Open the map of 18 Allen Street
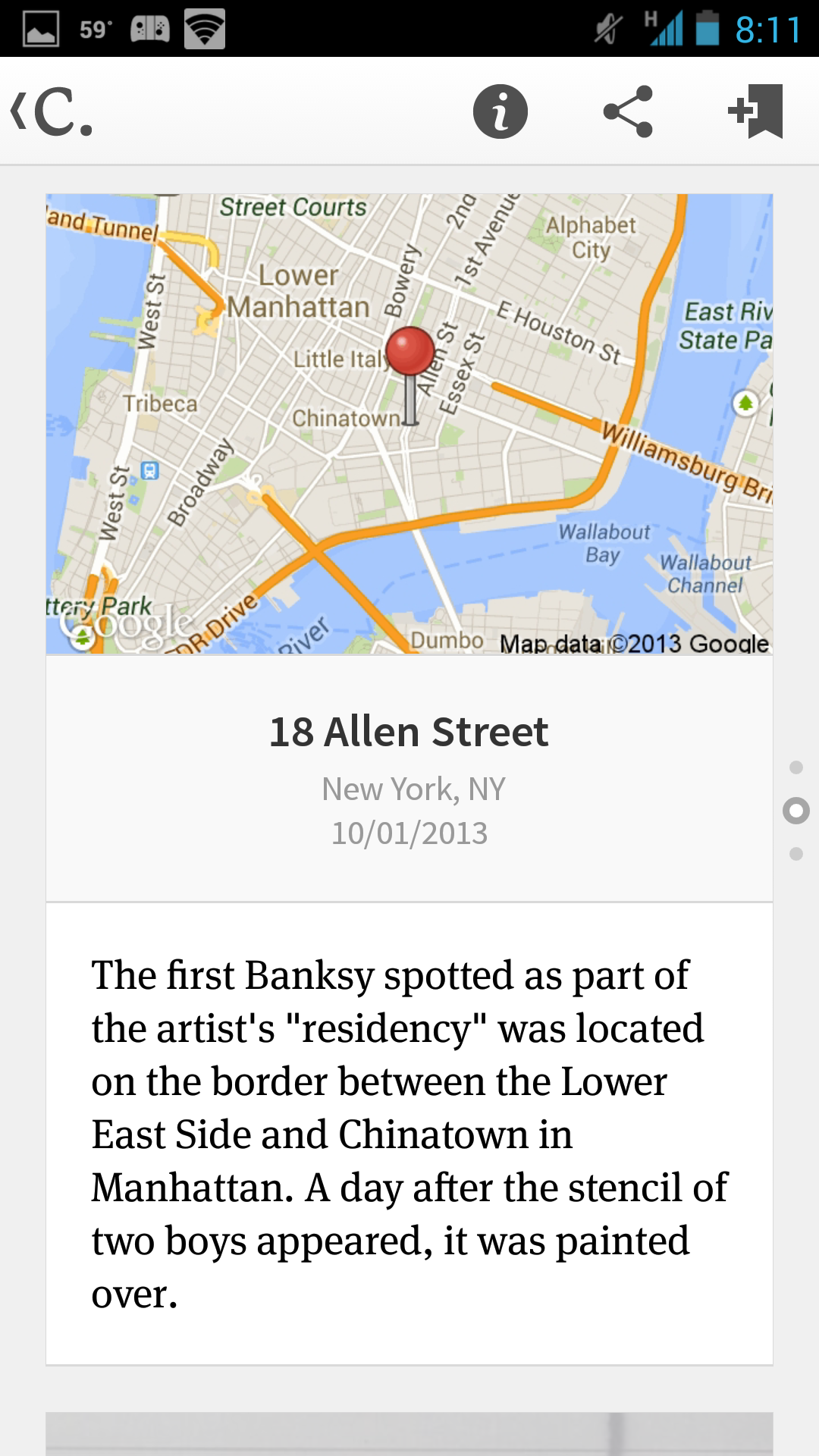Screen dimensions: 819x1456 409,424
